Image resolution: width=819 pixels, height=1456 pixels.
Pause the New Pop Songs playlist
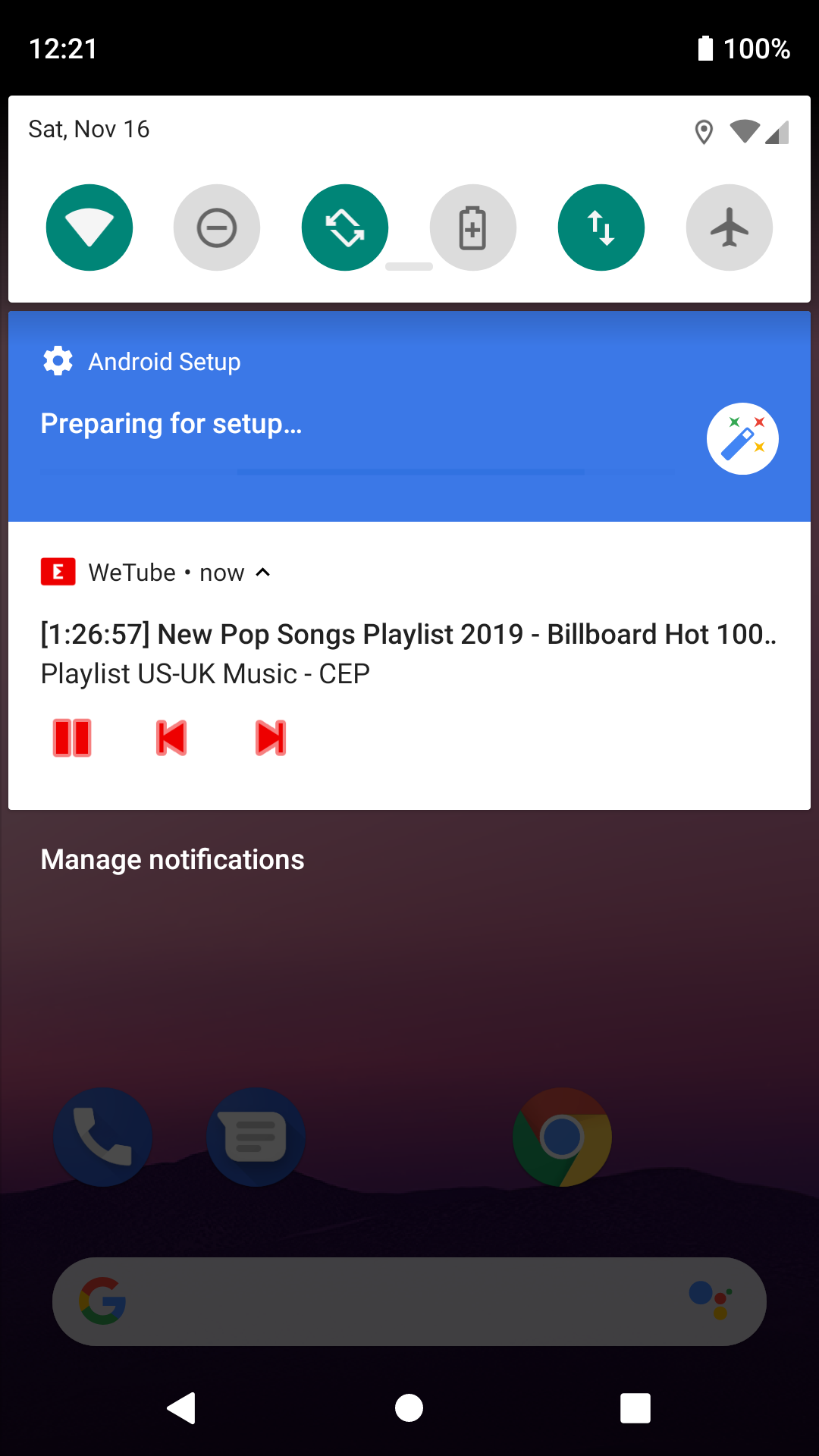click(x=72, y=736)
